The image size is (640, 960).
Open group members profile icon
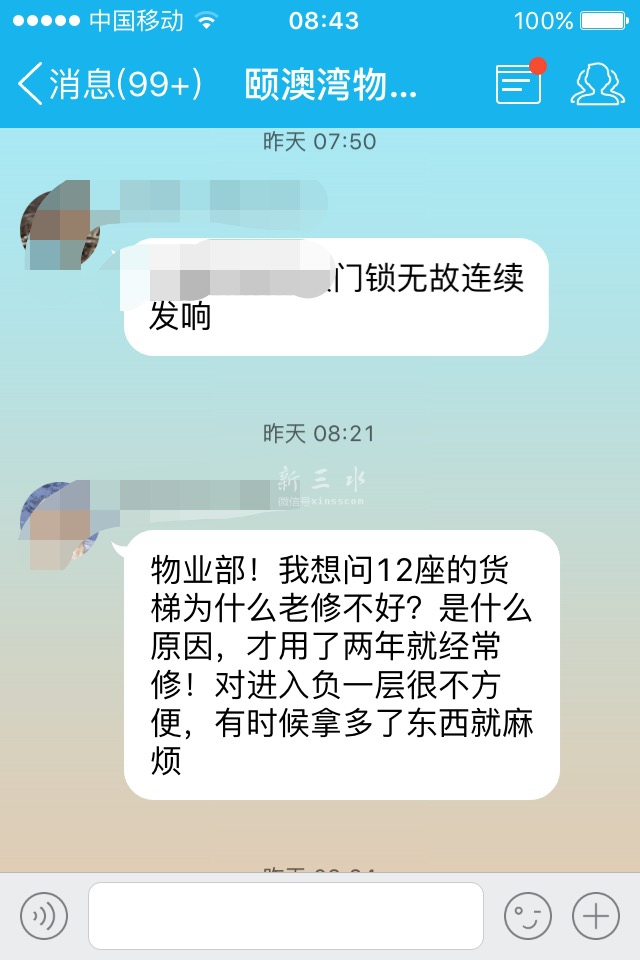pos(597,85)
